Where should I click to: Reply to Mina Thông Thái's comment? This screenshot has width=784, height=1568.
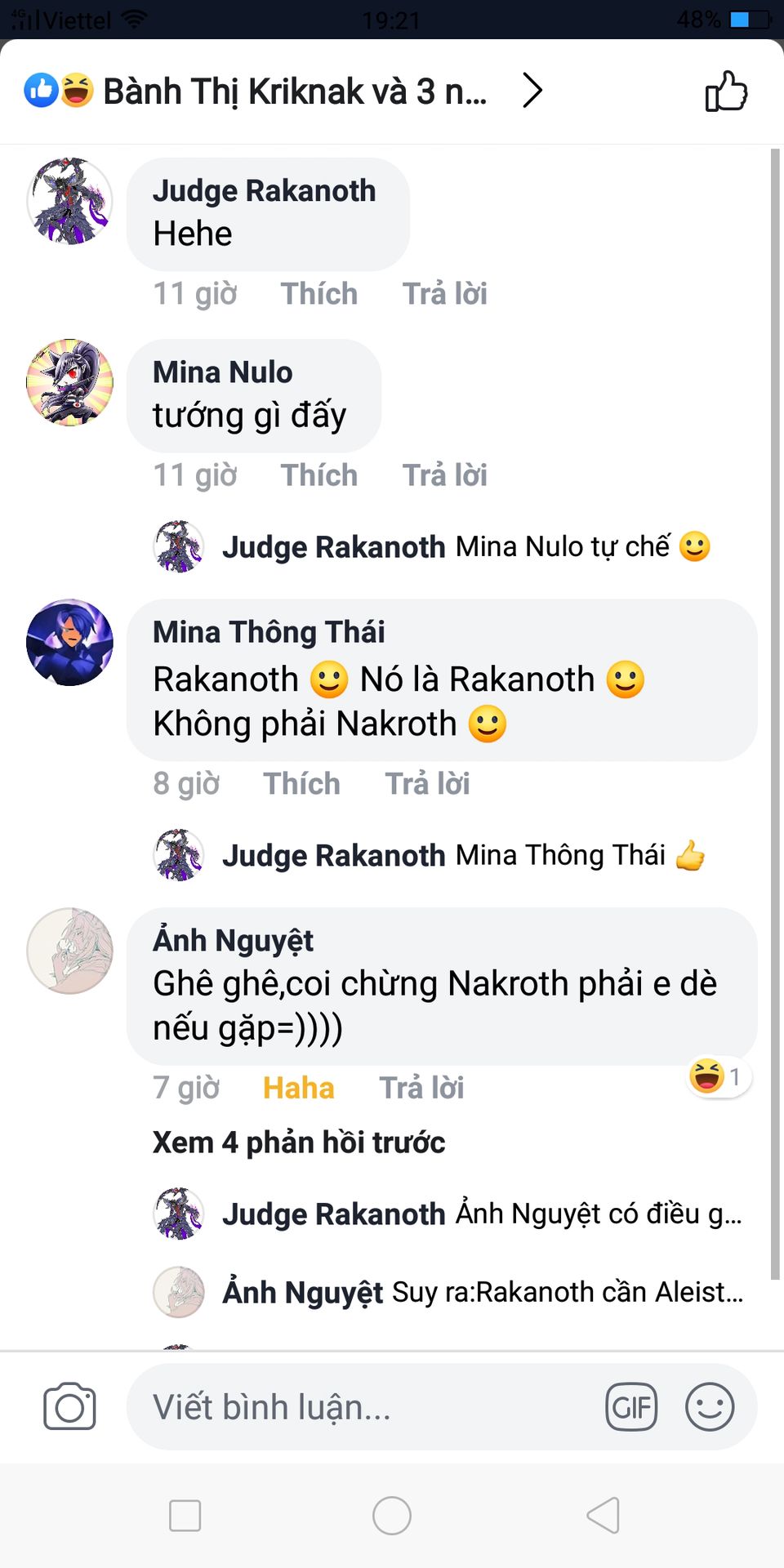click(x=427, y=784)
